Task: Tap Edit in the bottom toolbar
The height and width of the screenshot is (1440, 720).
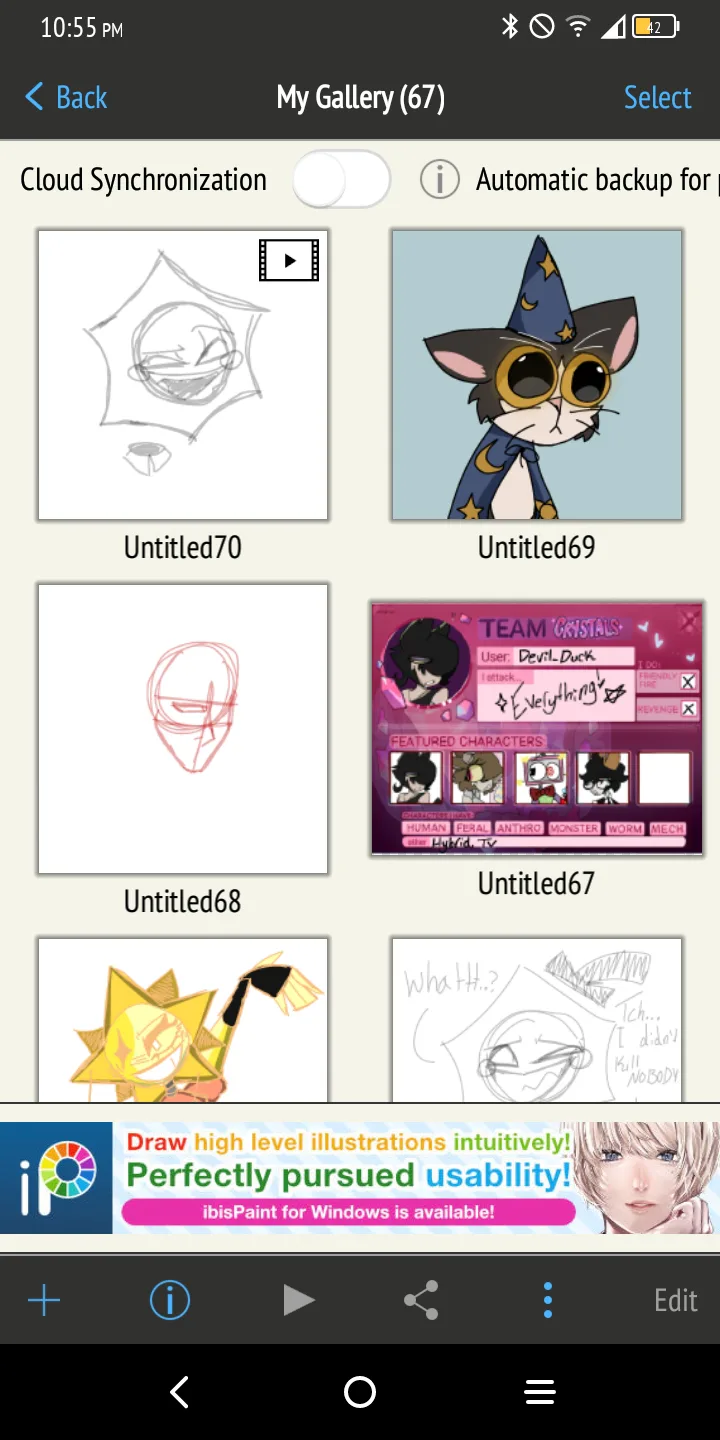Action: (x=676, y=1300)
